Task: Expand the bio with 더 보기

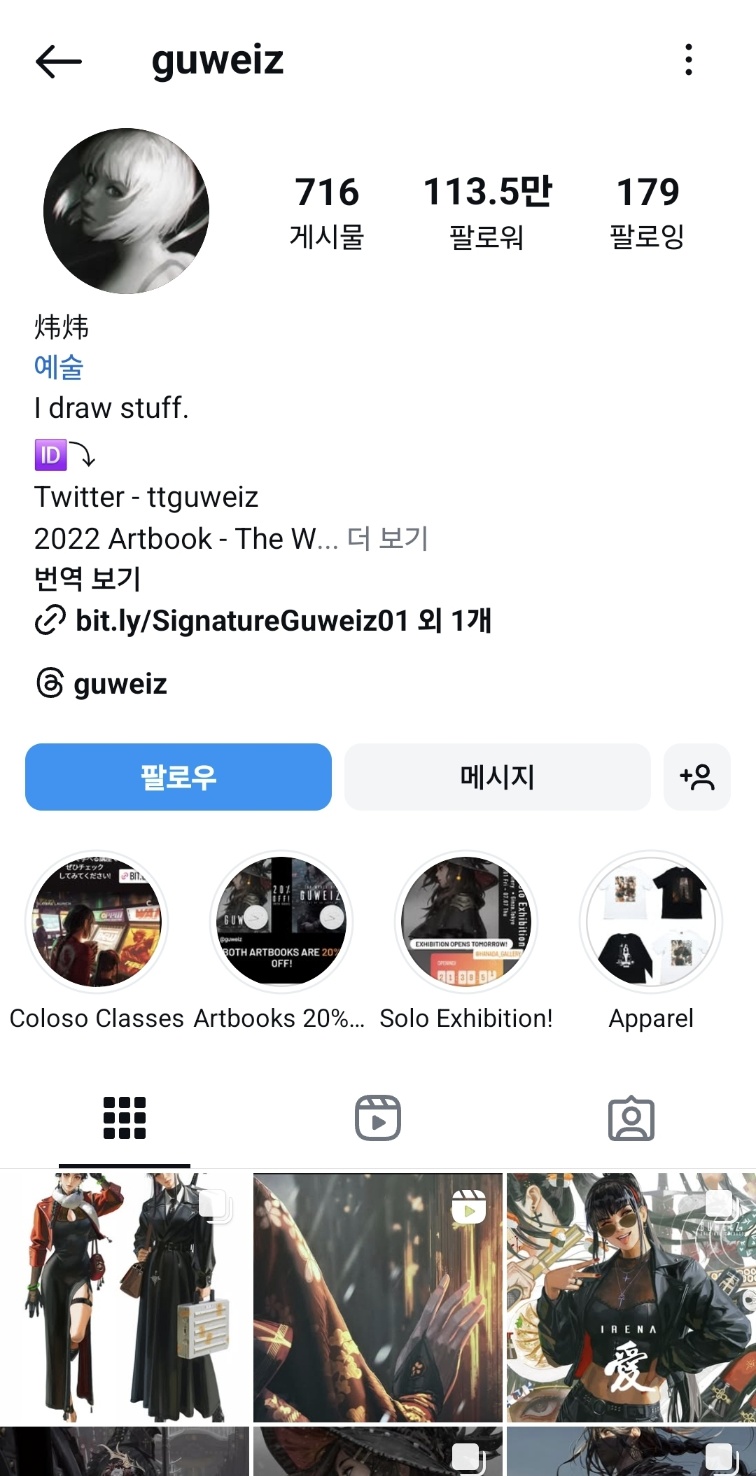Action: 388,539
